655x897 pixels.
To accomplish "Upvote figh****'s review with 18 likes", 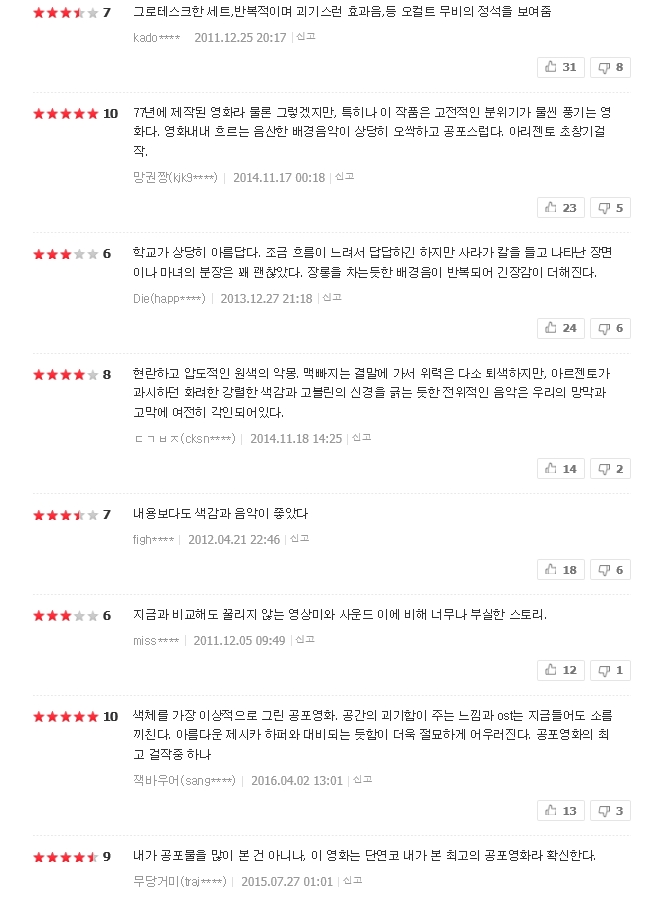I will coord(560,570).
